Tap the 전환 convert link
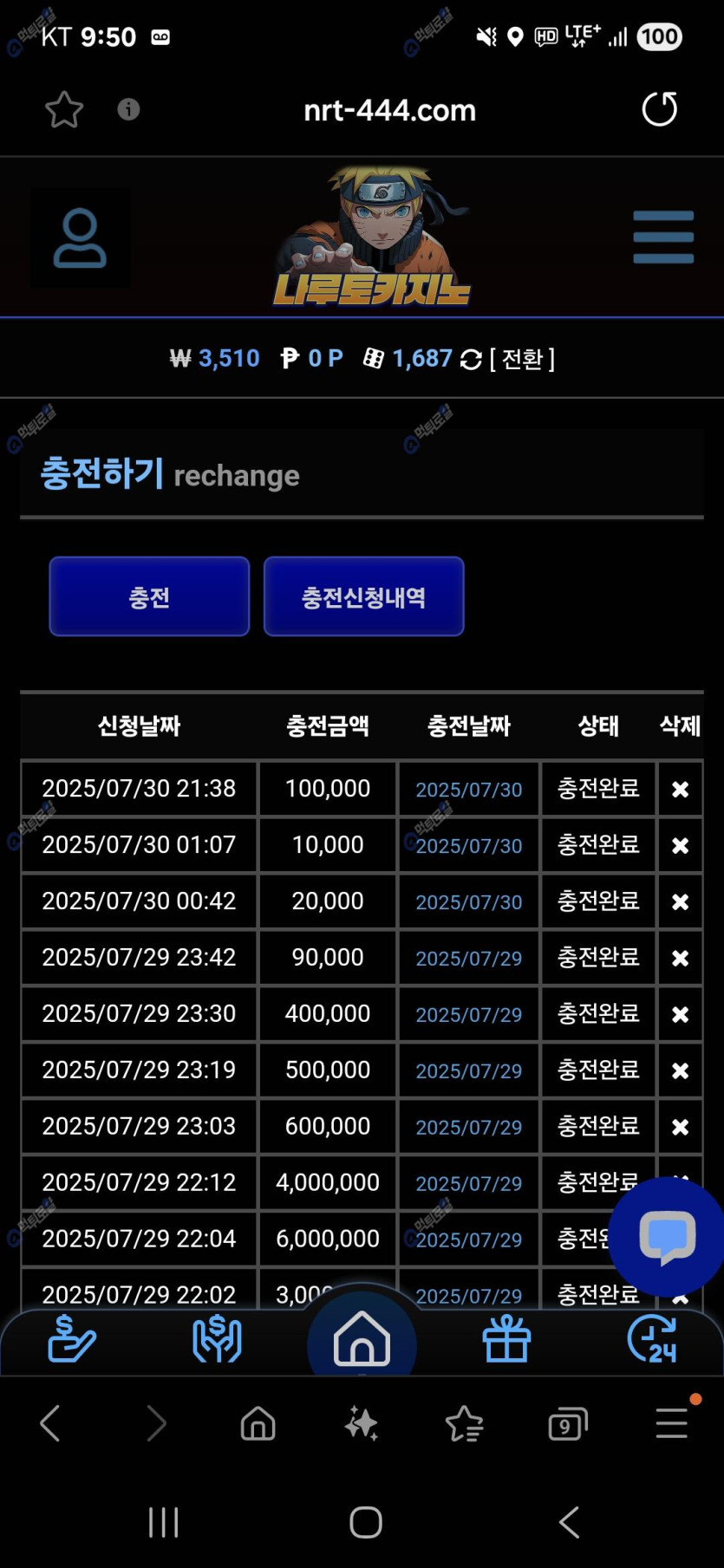 [x=522, y=359]
